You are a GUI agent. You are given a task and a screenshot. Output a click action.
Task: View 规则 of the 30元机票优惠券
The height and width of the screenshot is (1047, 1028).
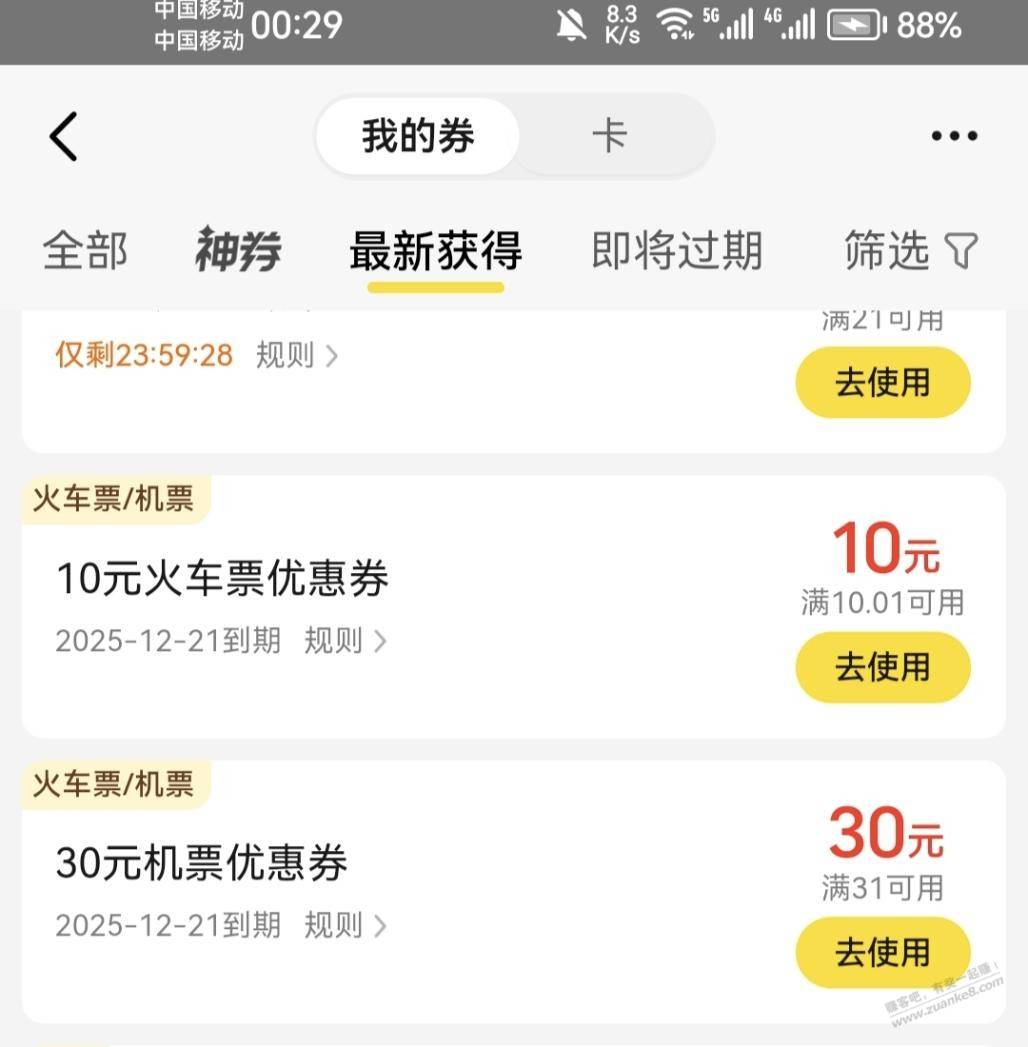pyautogui.click(x=345, y=926)
